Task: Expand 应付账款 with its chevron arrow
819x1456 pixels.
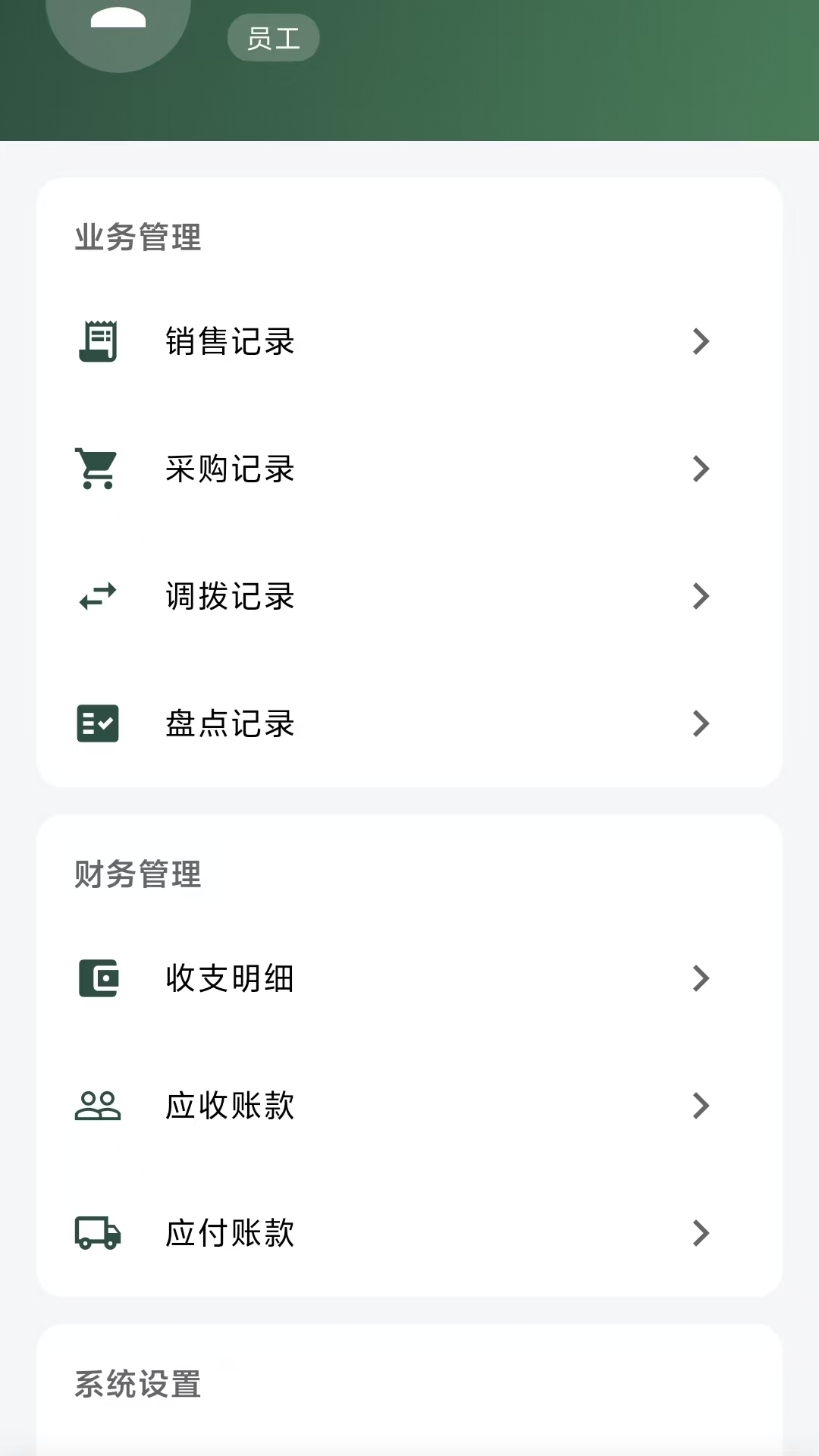Action: [700, 1233]
